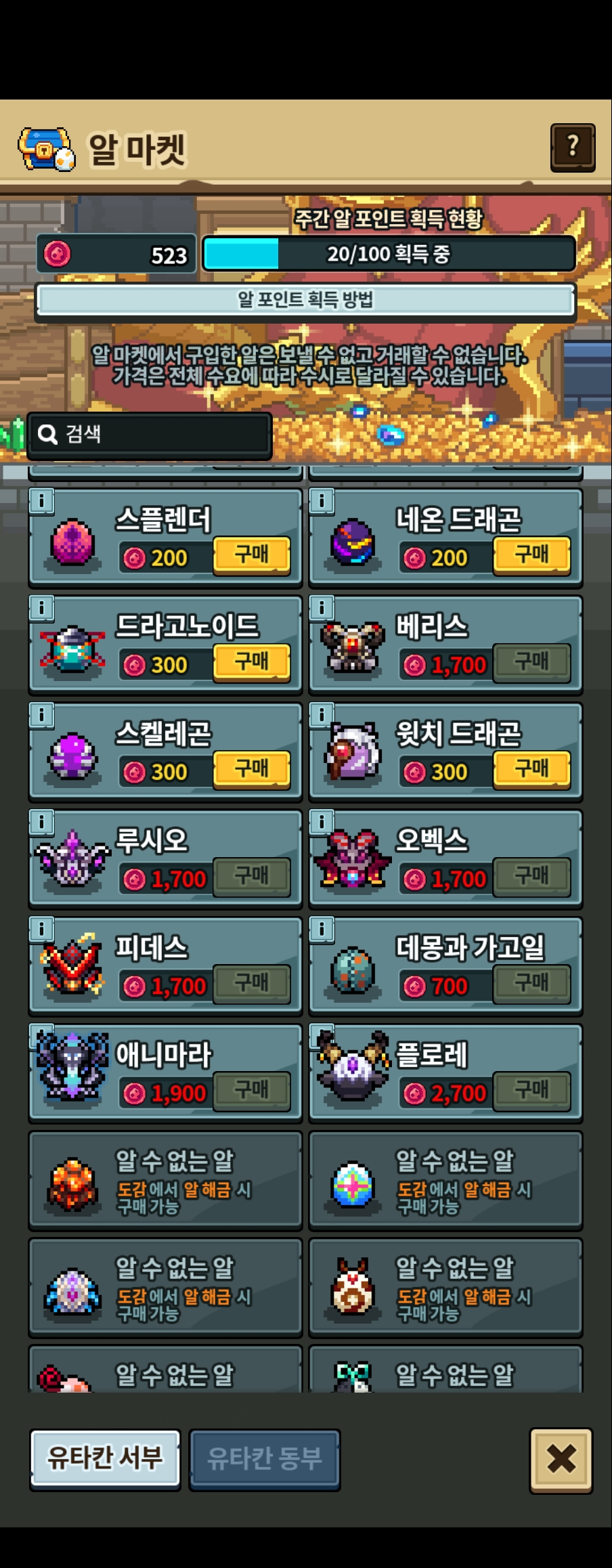This screenshot has width=612, height=1568.
Task: Tap the greyed 구매 button for 애니마라
Action: click(x=252, y=1091)
